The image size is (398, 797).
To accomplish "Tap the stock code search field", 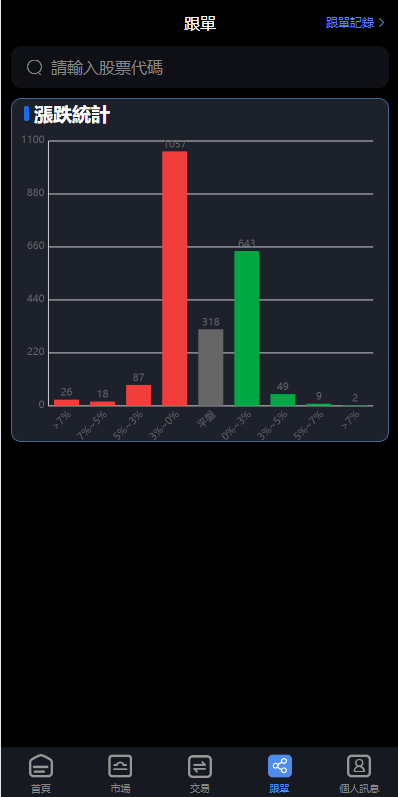I will point(200,67).
